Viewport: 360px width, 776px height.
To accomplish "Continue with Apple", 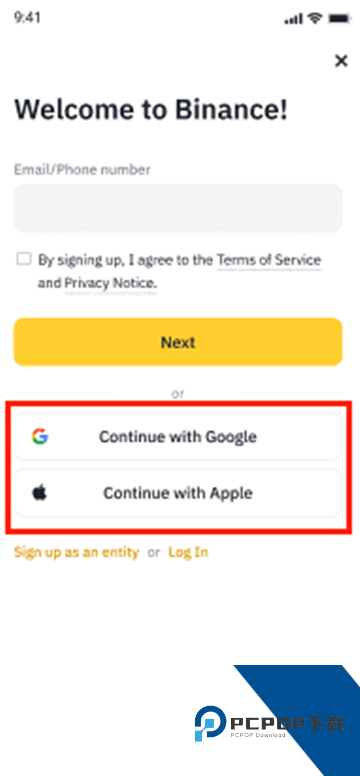I will pyautogui.click(x=178, y=493).
